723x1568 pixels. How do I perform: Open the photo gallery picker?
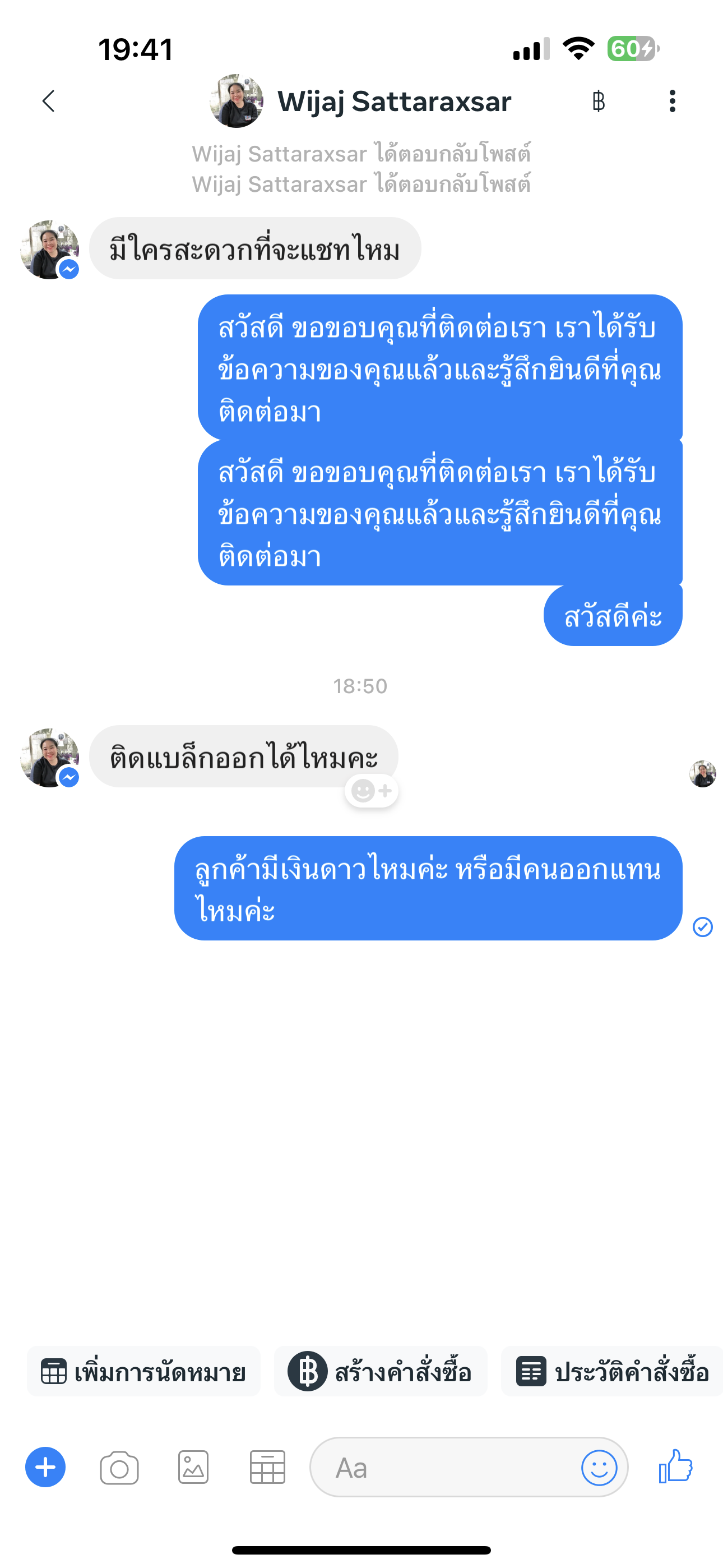click(193, 1468)
